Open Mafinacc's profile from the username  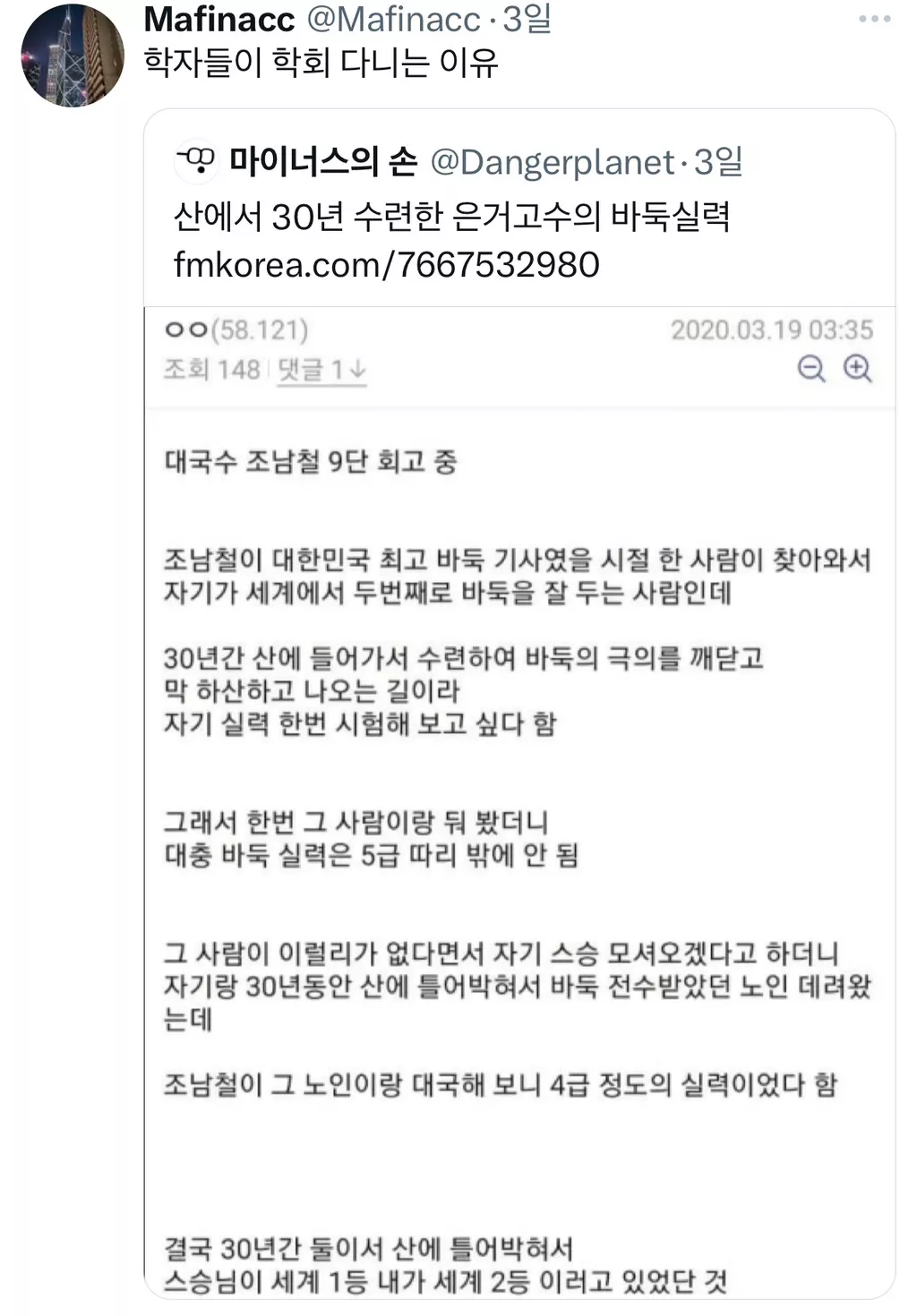219,19
